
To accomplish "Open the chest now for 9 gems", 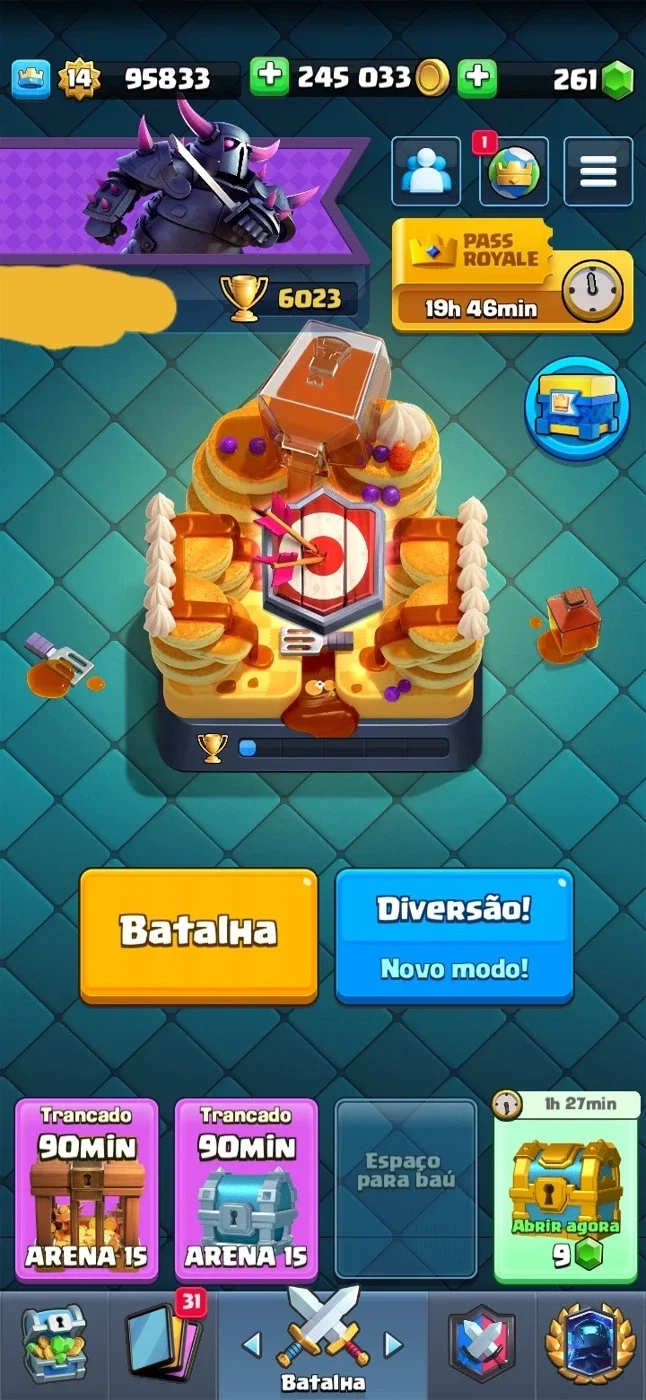I will tap(566, 1190).
